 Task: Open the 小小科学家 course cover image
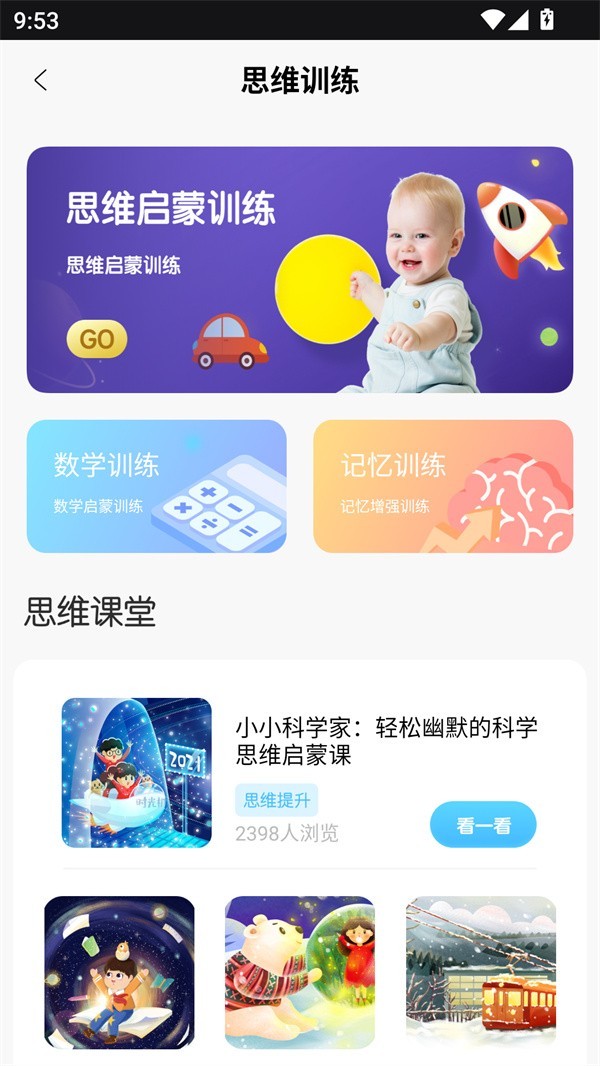coord(137,773)
